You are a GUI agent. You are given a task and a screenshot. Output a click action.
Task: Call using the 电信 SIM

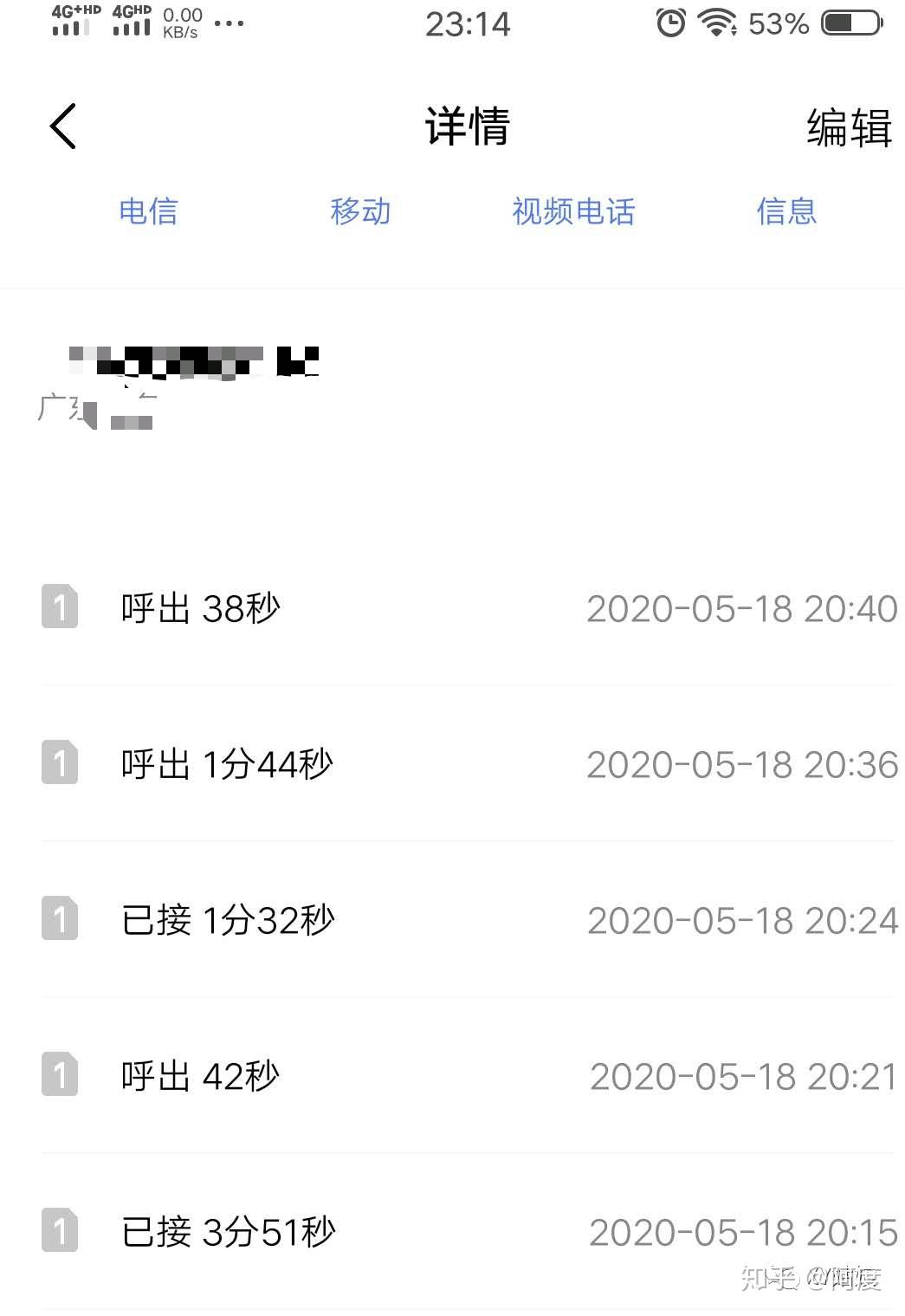[148, 211]
